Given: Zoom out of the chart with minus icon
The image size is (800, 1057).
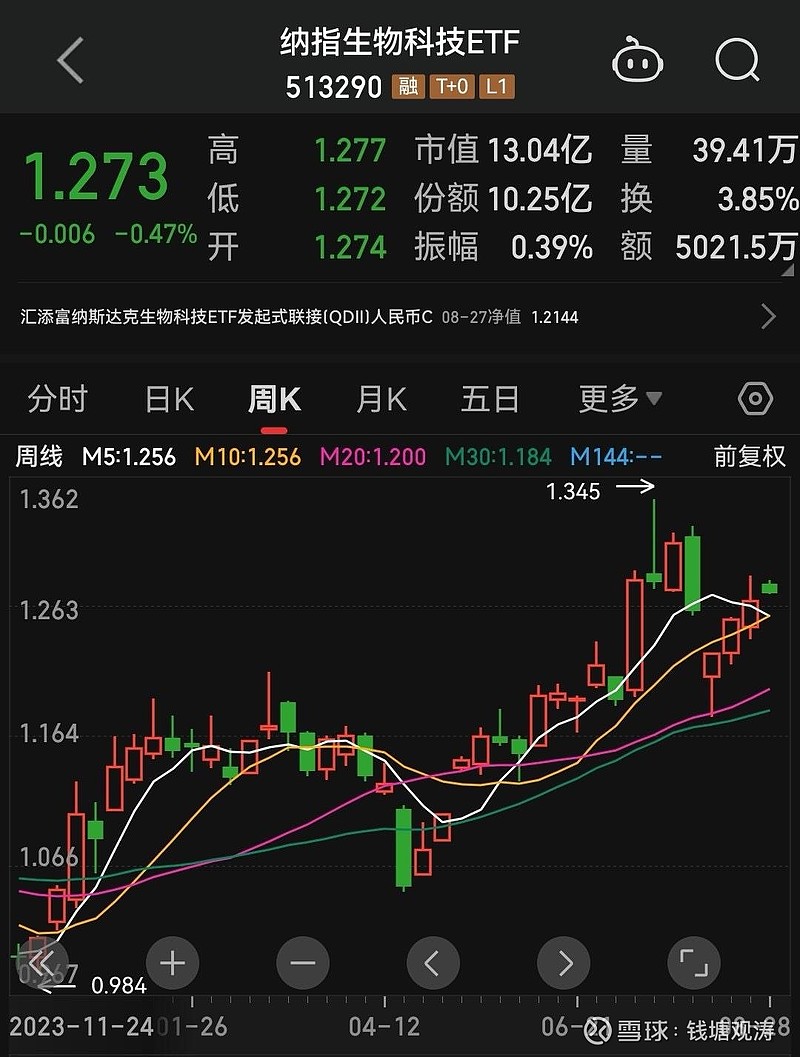Looking at the screenshot, I should [x=302, y=962].
